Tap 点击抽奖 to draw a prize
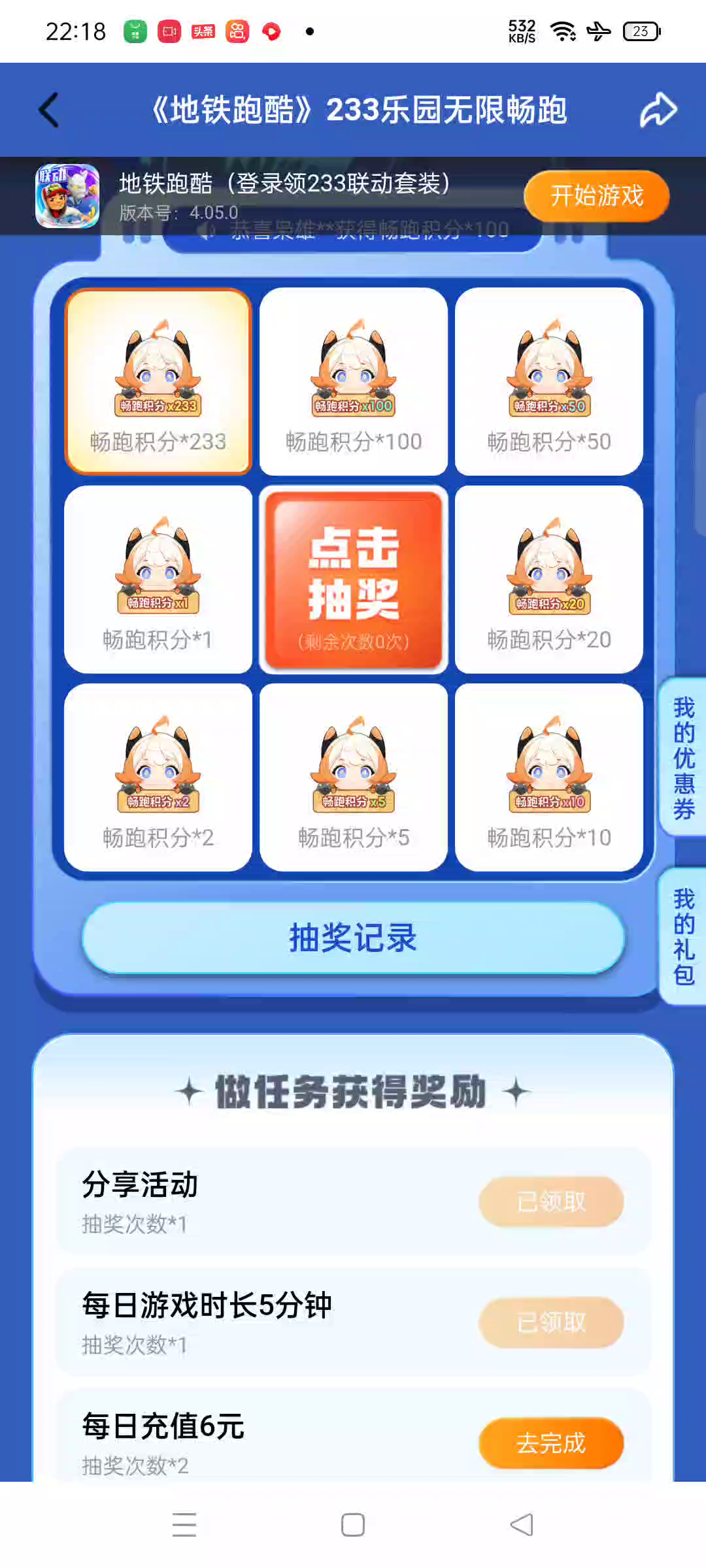The width and height of the screenshot is (706, 1568). tap(354, 580)
